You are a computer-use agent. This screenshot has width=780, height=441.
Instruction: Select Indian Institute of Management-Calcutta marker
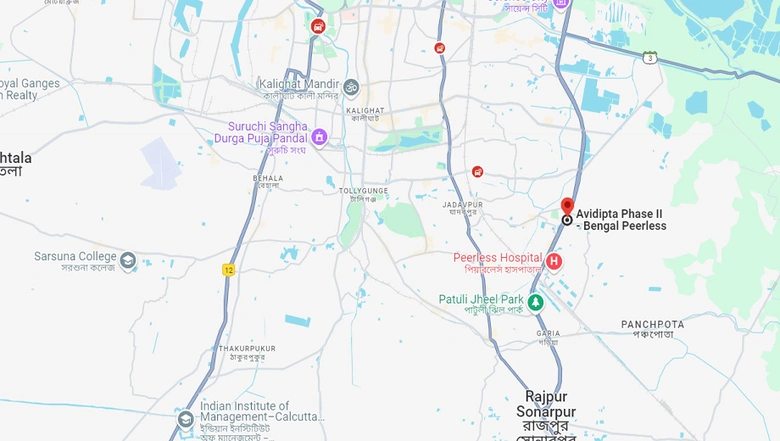[185, 417]
